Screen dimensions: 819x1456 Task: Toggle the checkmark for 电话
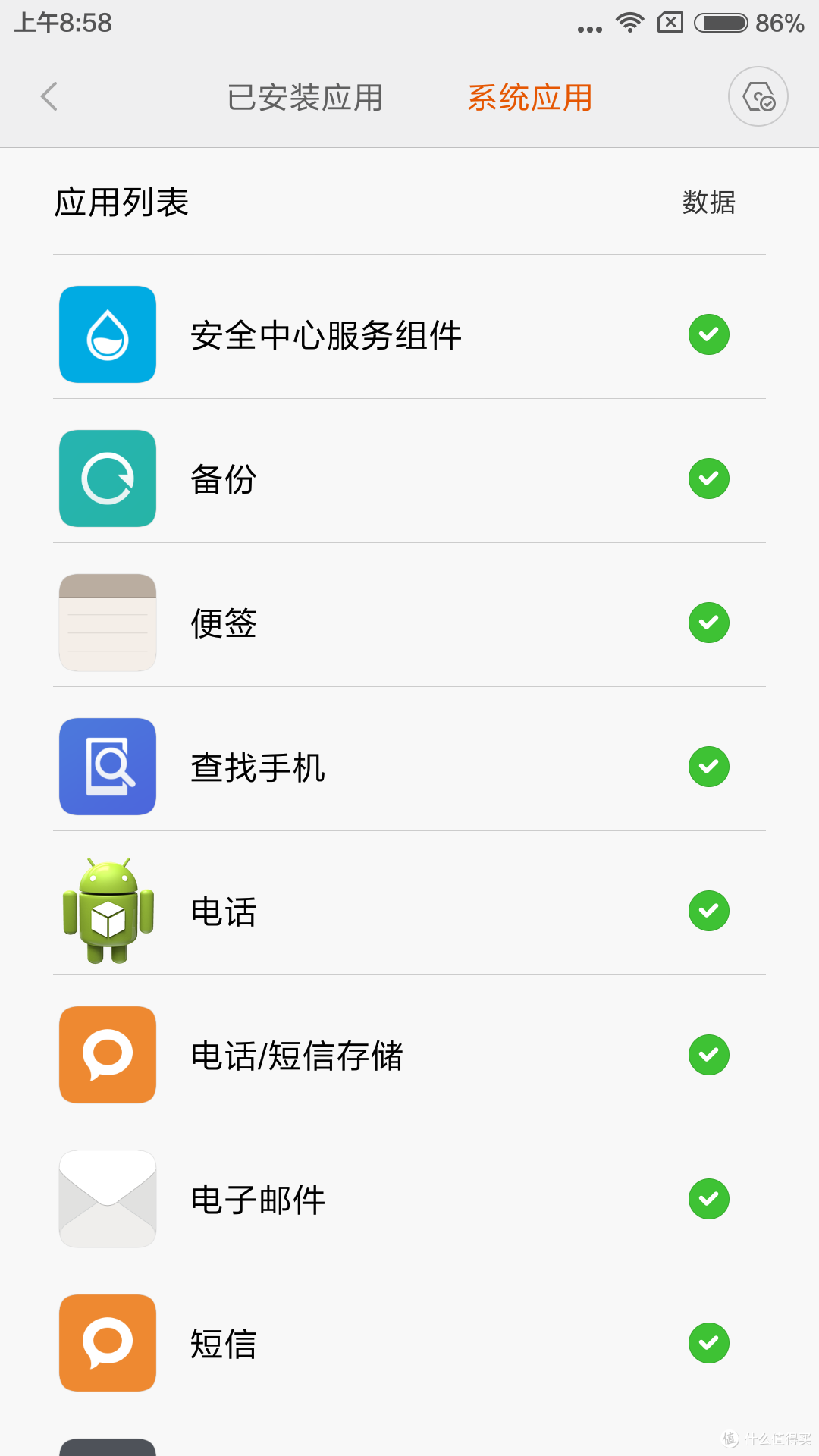709,911
